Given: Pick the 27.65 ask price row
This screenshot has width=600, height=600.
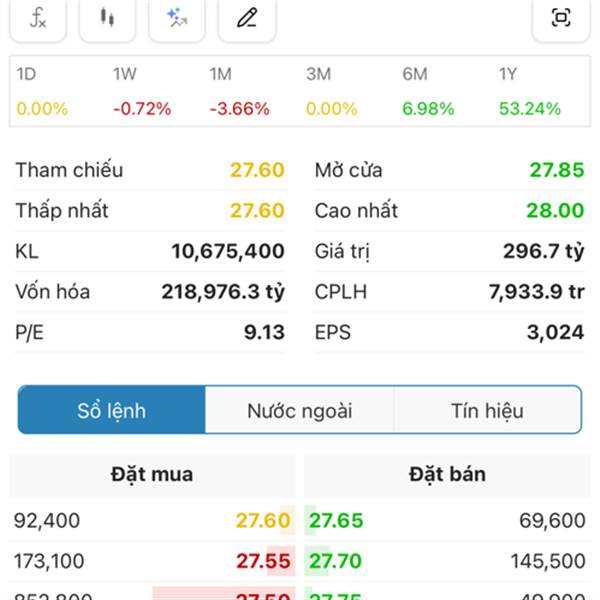Looking at the screenshot, I should pyautogui.click(x=446, y=520).
